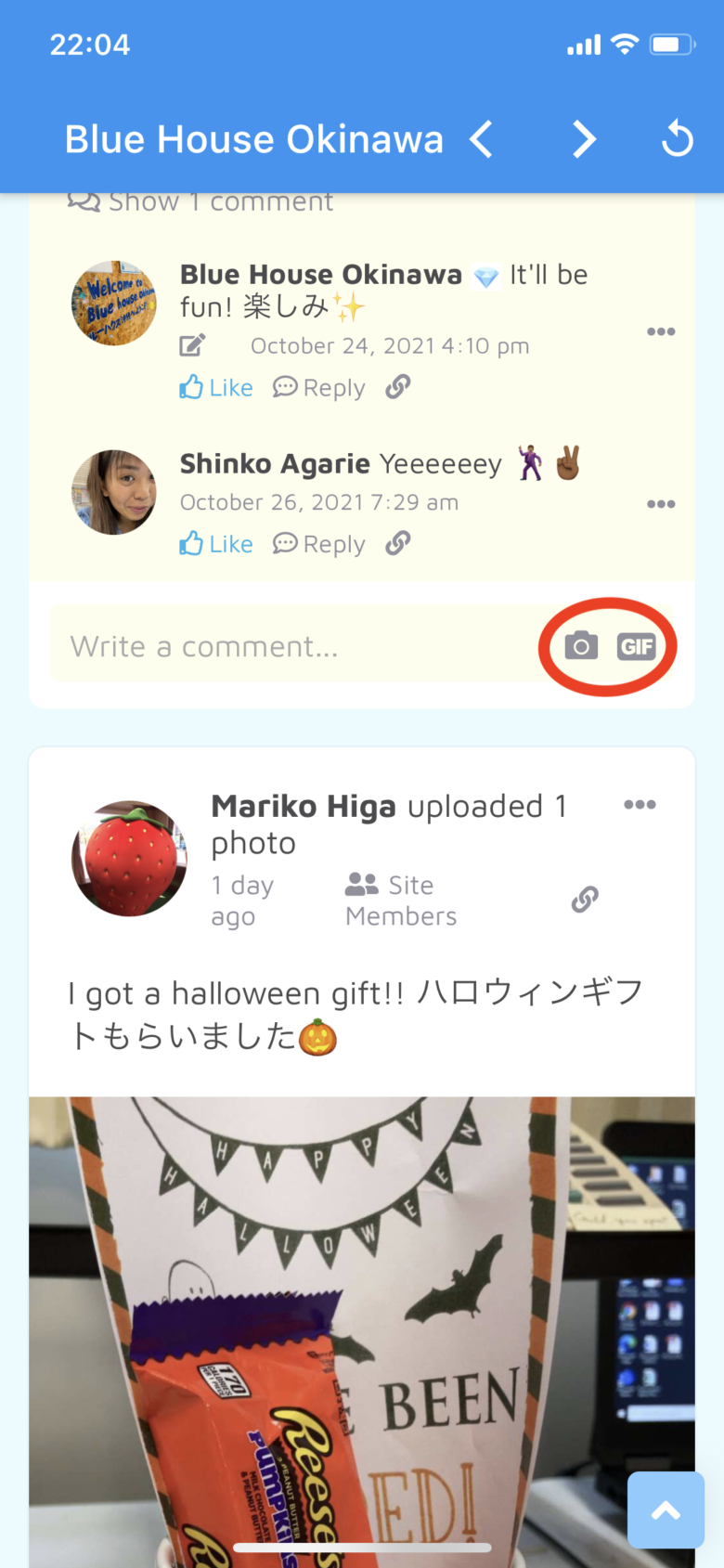
Task: Attach a photo with the camera icon
Action: pos(581,646)
